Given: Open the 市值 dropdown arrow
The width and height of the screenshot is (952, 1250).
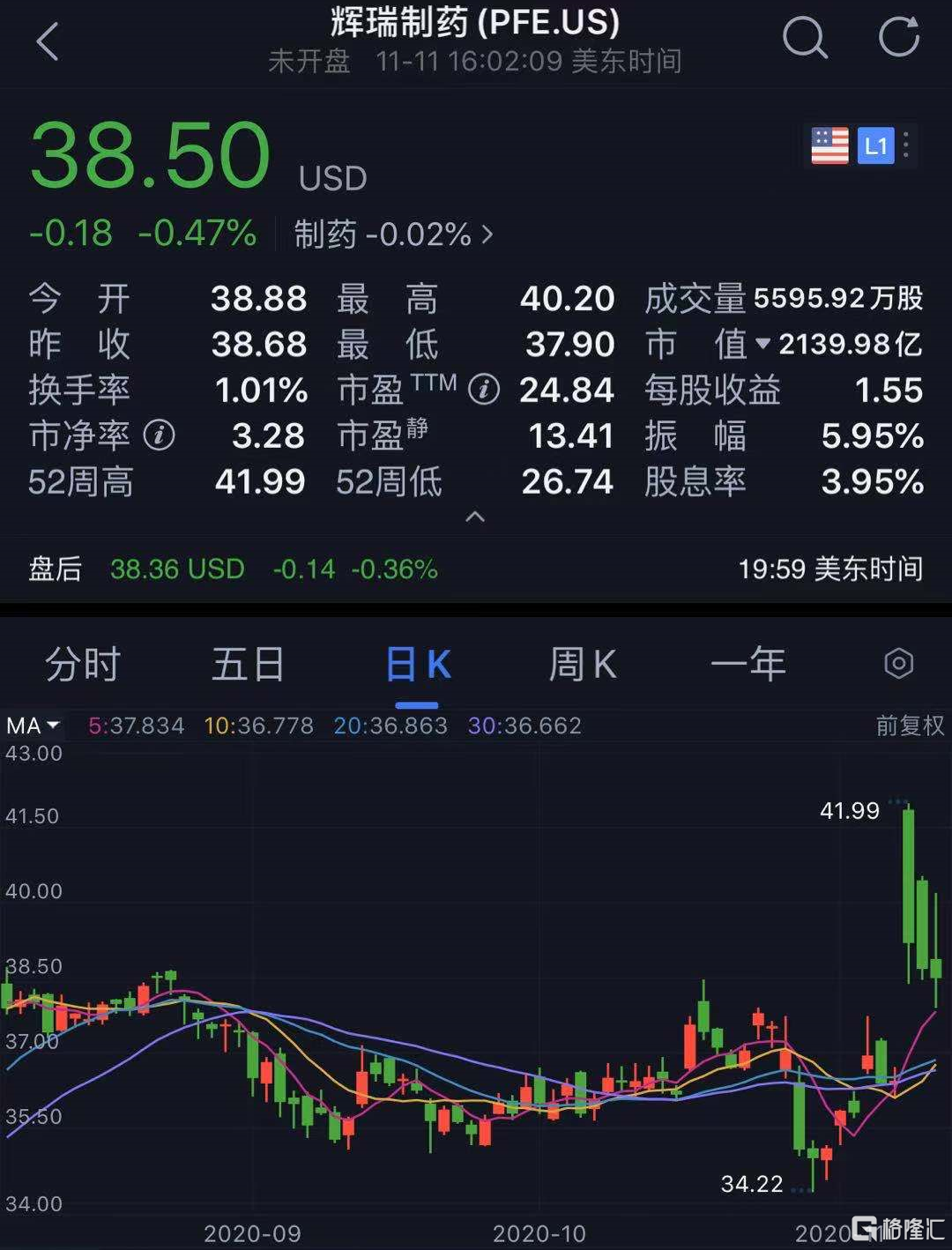Looking at the screenshot, I should [762, 345].
